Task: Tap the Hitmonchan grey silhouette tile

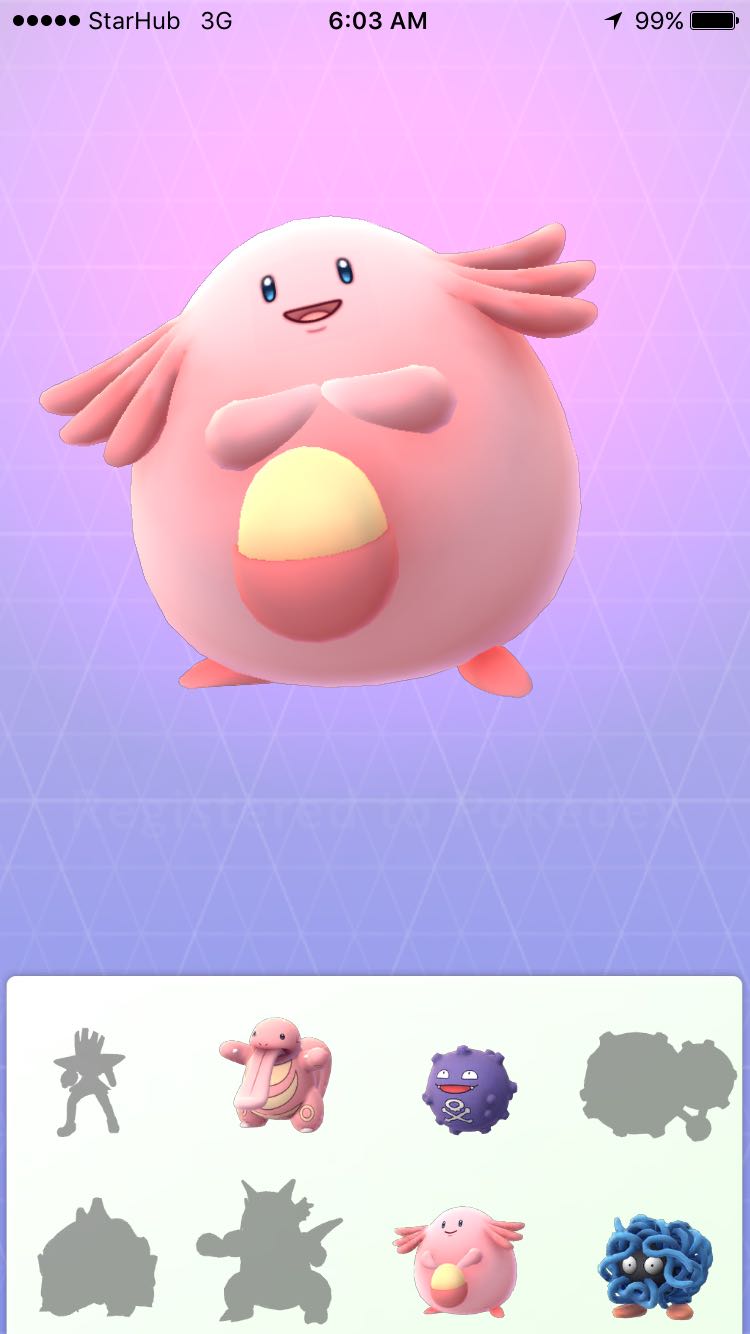Action: [88, 1081]
